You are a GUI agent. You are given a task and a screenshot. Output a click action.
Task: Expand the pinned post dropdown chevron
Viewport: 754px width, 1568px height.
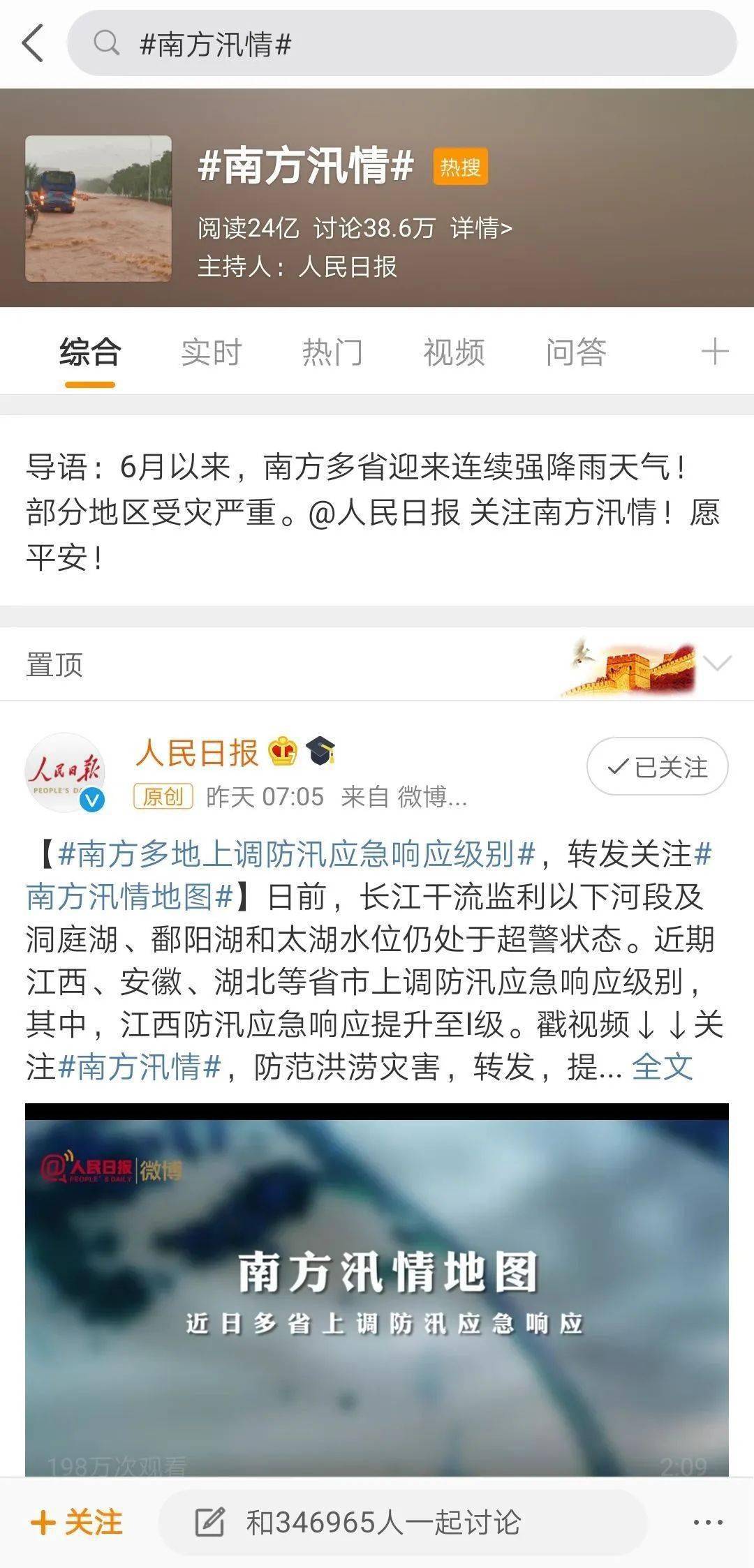(x=717, y=663)
